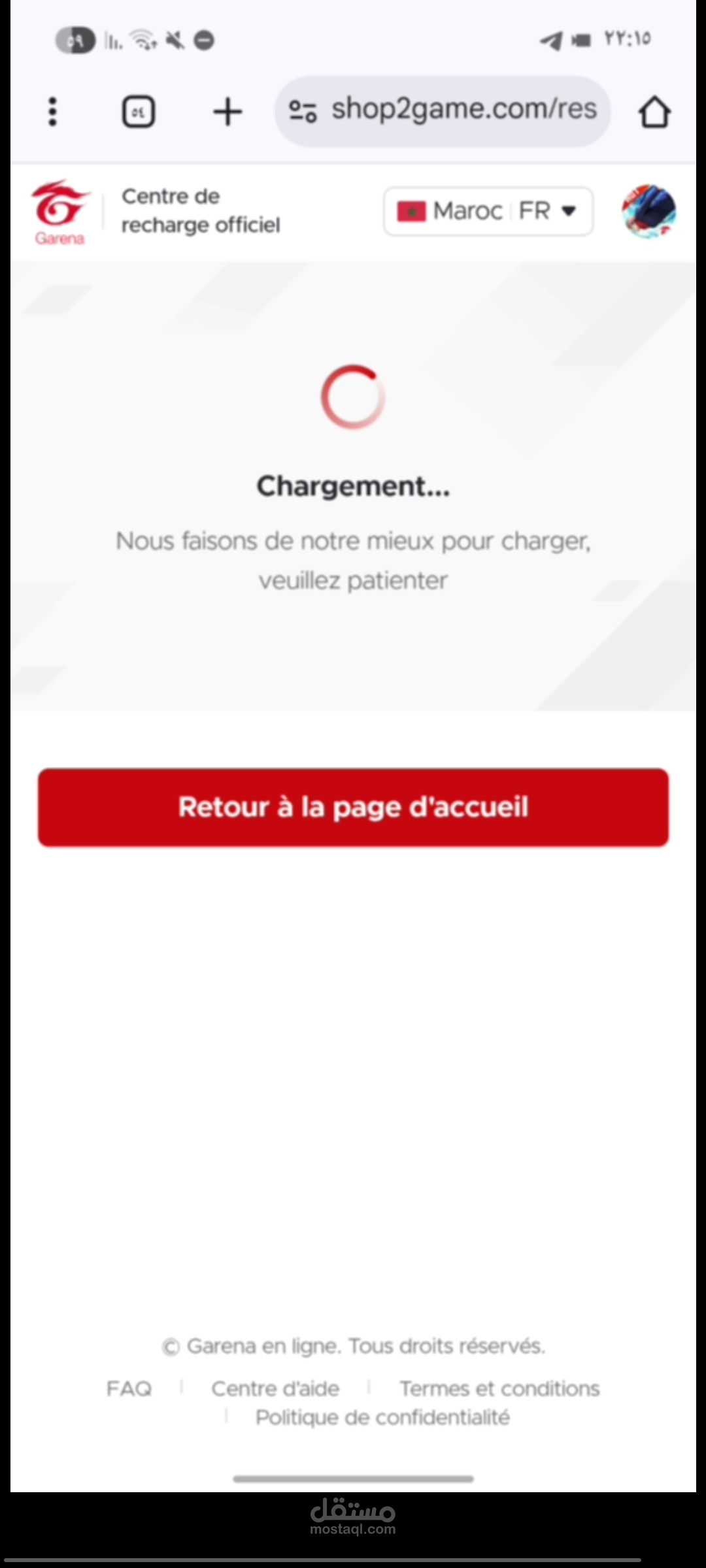The width and height of the screenshot is (706, 1568).
Task: Open the browser overflow menu
Action: (53, 112)
